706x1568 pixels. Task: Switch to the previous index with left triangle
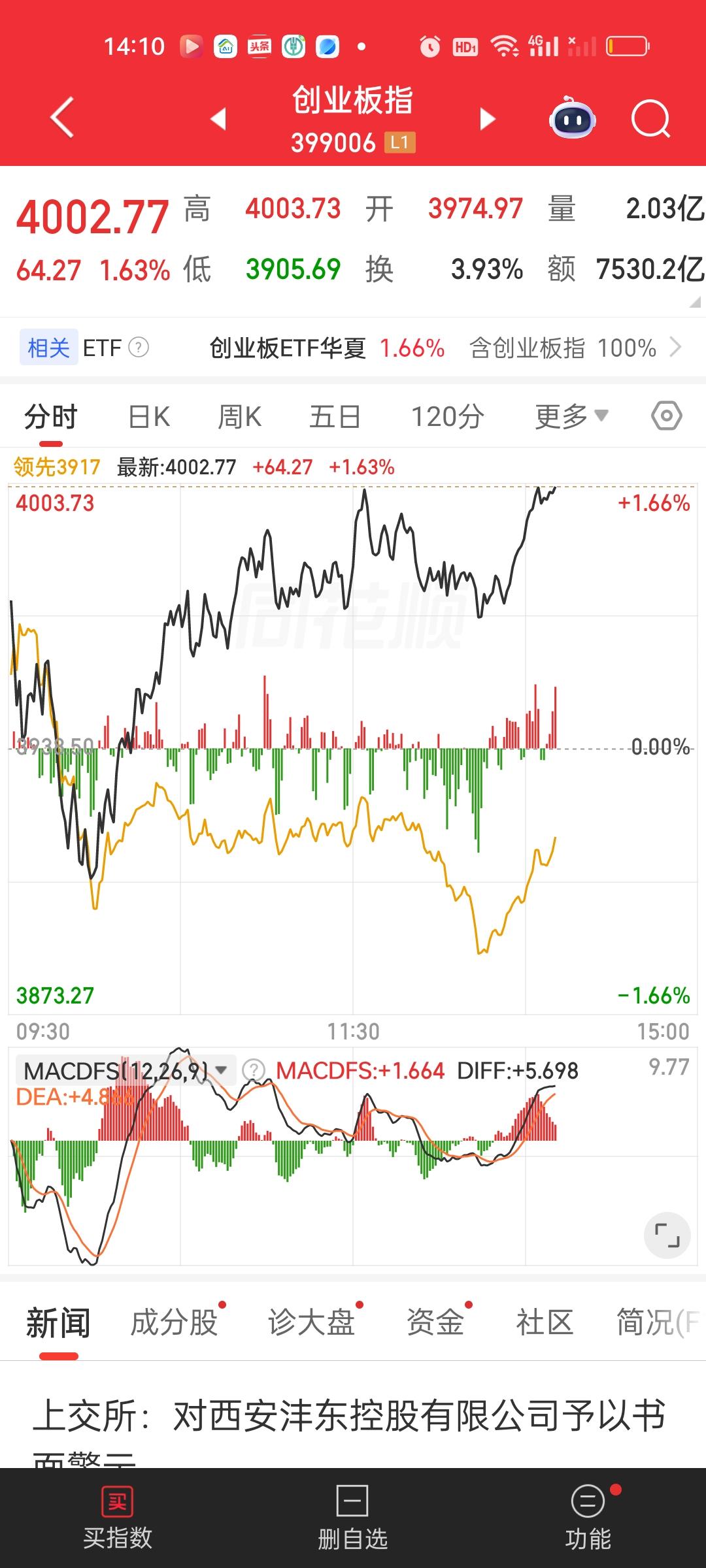click(x=218, y=119)
